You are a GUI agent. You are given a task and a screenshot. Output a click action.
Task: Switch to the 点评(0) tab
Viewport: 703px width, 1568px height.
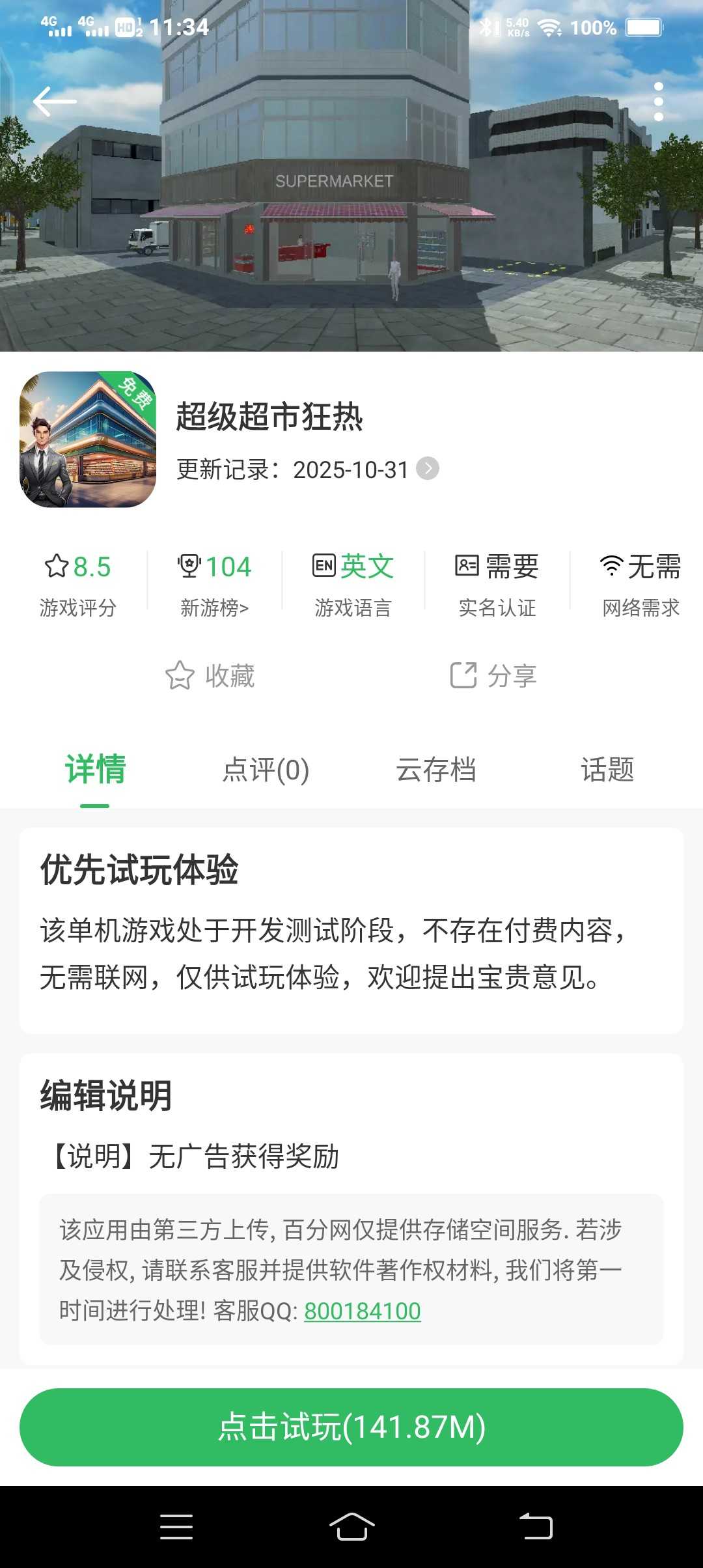pos(266,770)
